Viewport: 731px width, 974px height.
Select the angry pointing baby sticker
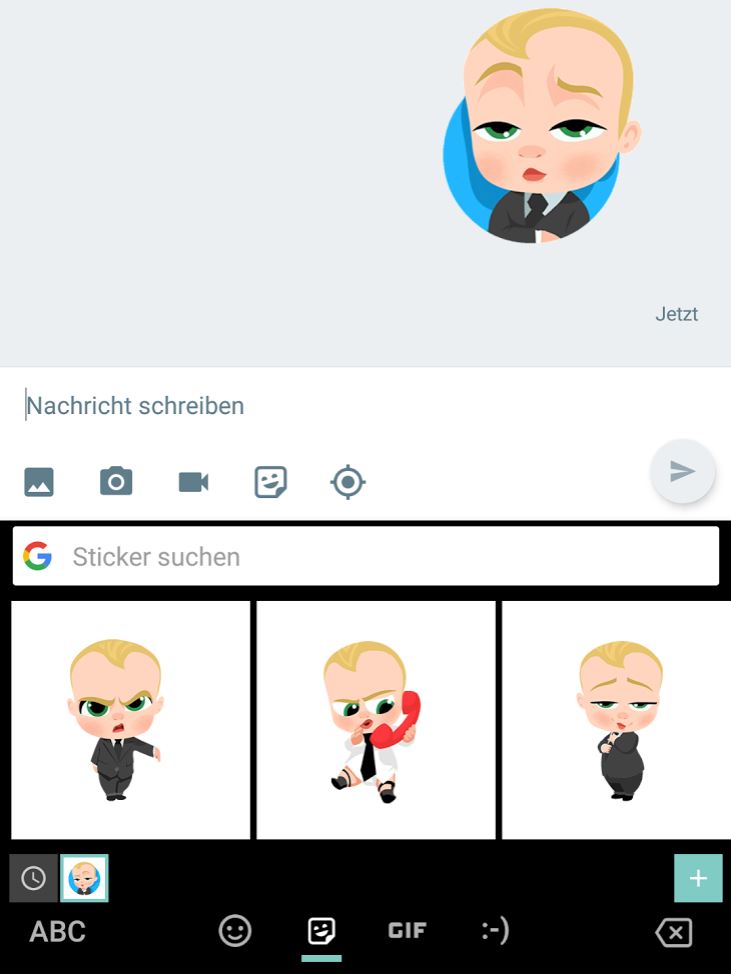[130, 720]
